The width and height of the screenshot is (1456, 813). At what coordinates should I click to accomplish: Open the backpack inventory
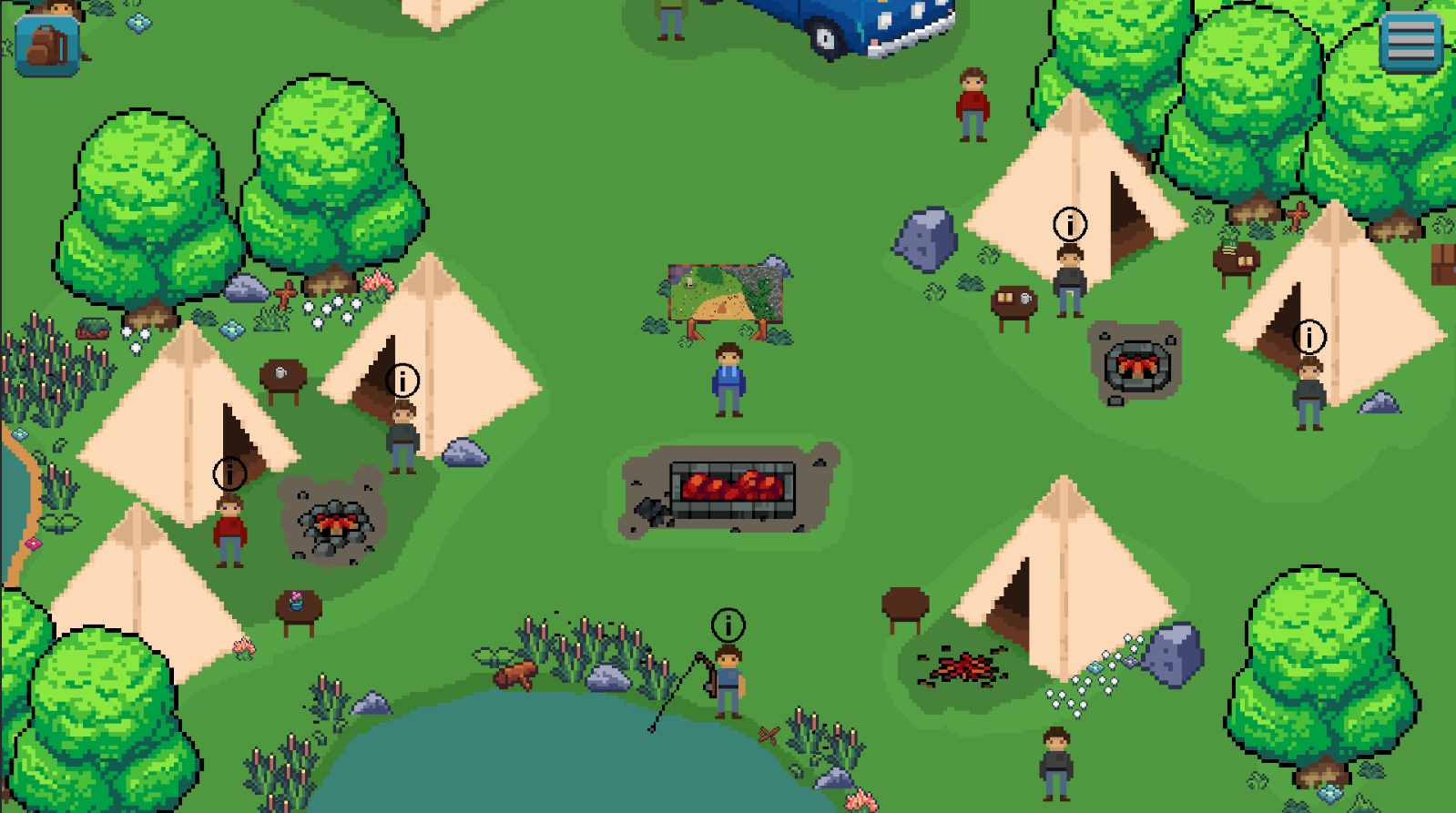coord(47,44)
